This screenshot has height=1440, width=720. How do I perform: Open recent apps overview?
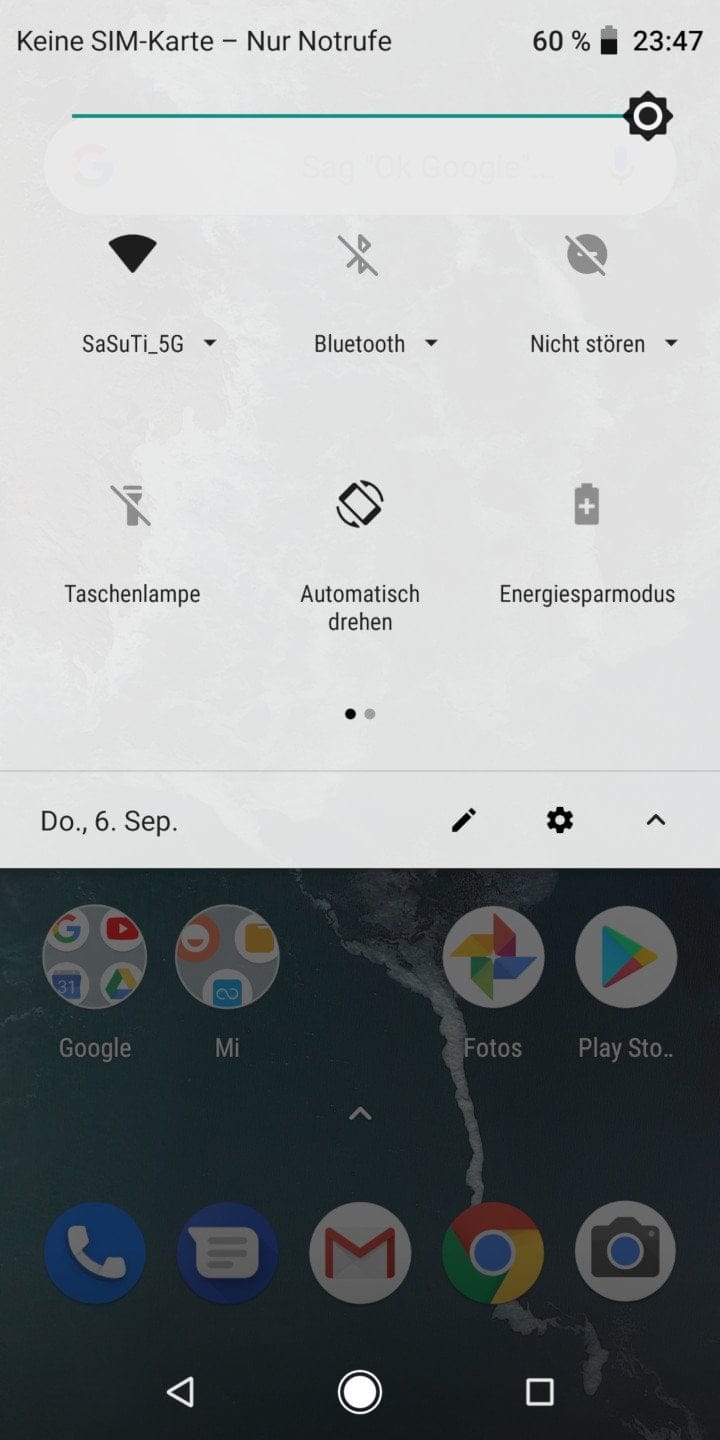tap(540, 1392)
